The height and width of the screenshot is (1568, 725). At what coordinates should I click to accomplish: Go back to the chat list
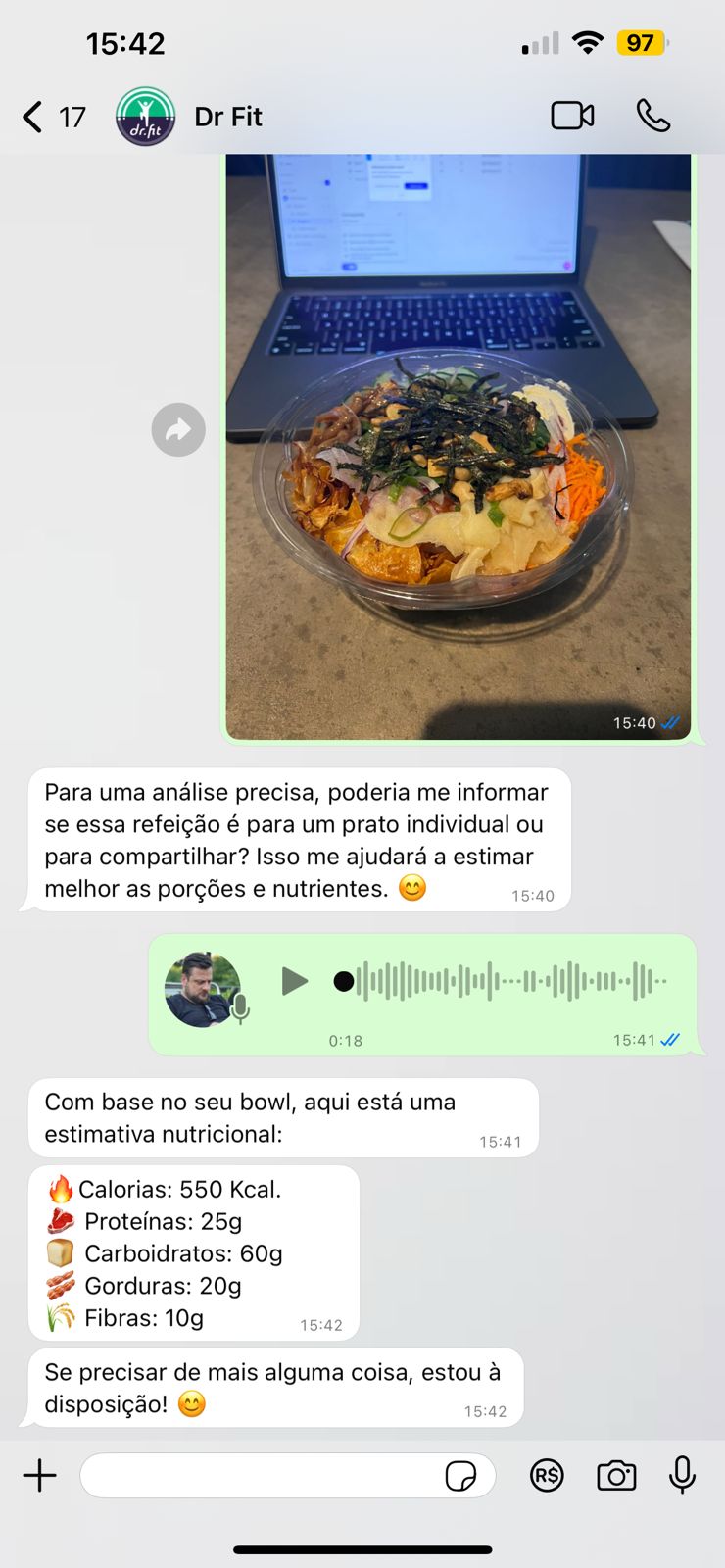(33, 117)
